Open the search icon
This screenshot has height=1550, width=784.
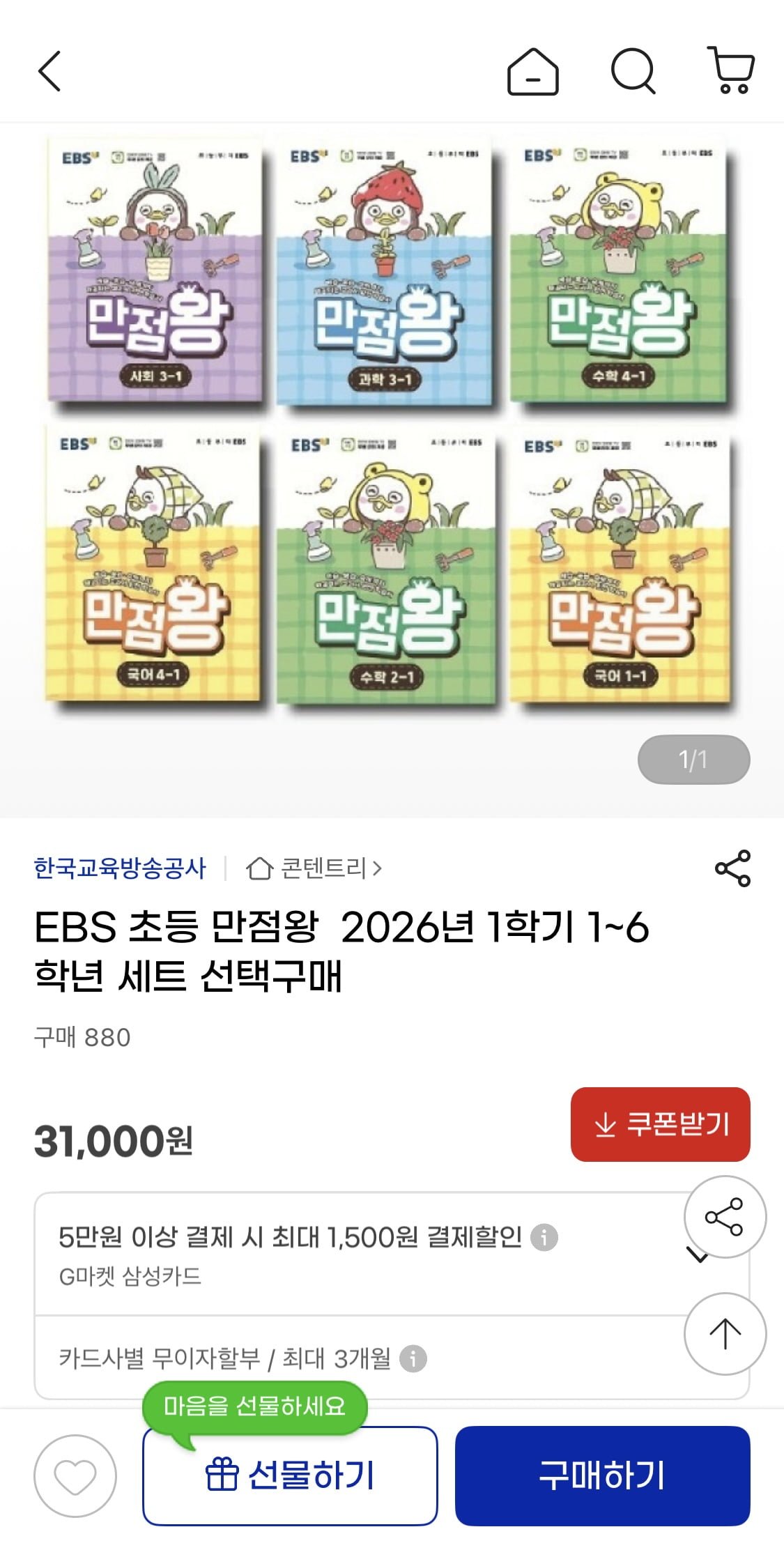click(633, 71)
